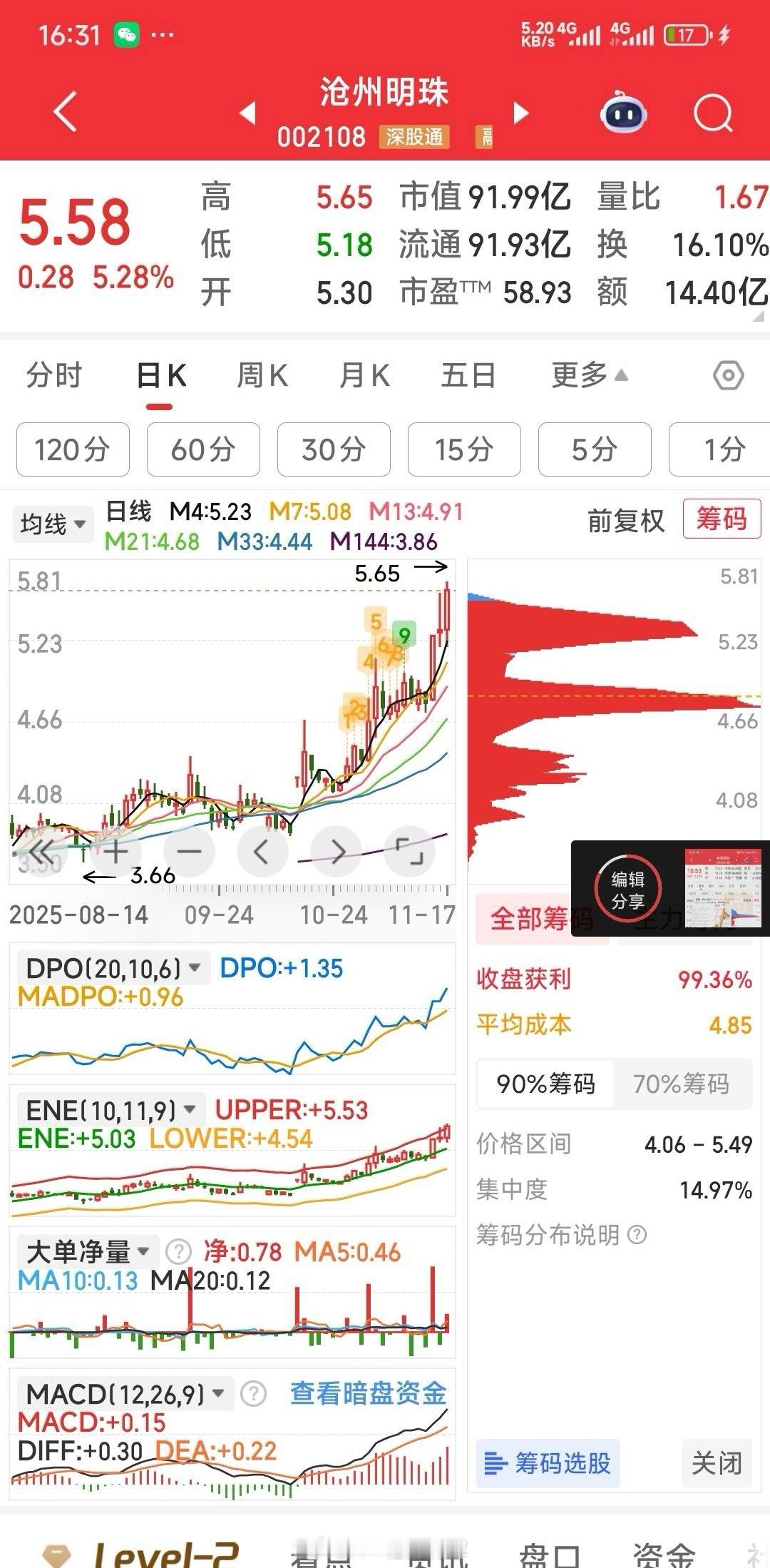770x1568 pixels.
Task: Change the 前复权 adjustment setting
Action: tap(625, 521)
